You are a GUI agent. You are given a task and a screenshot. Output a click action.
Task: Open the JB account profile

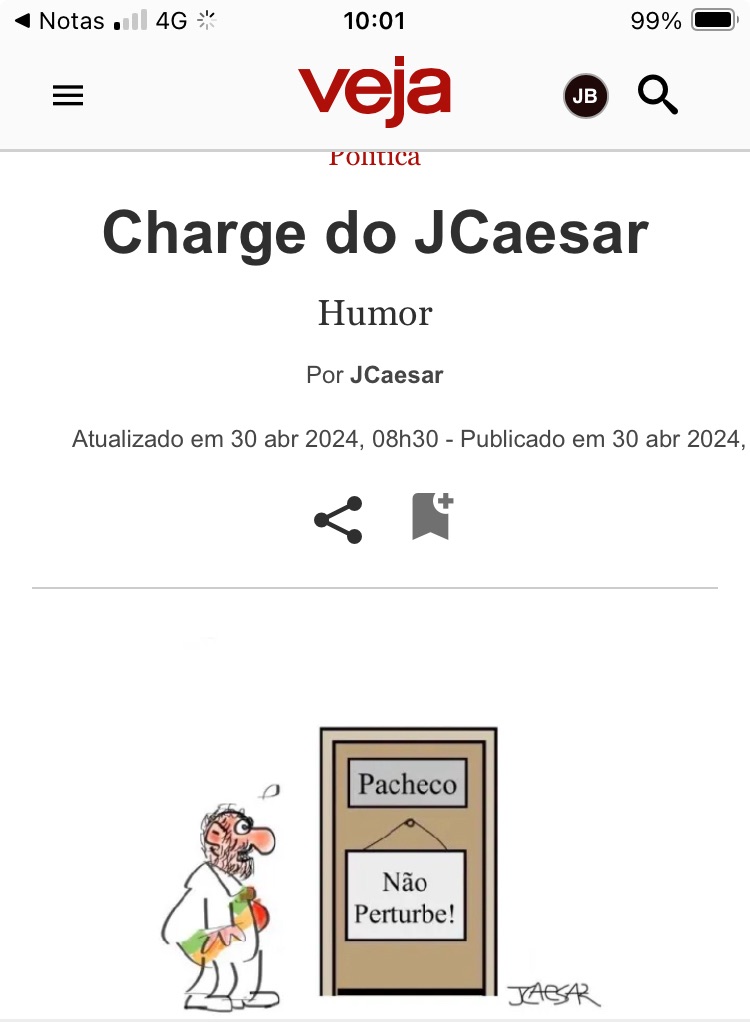[585, 96]
